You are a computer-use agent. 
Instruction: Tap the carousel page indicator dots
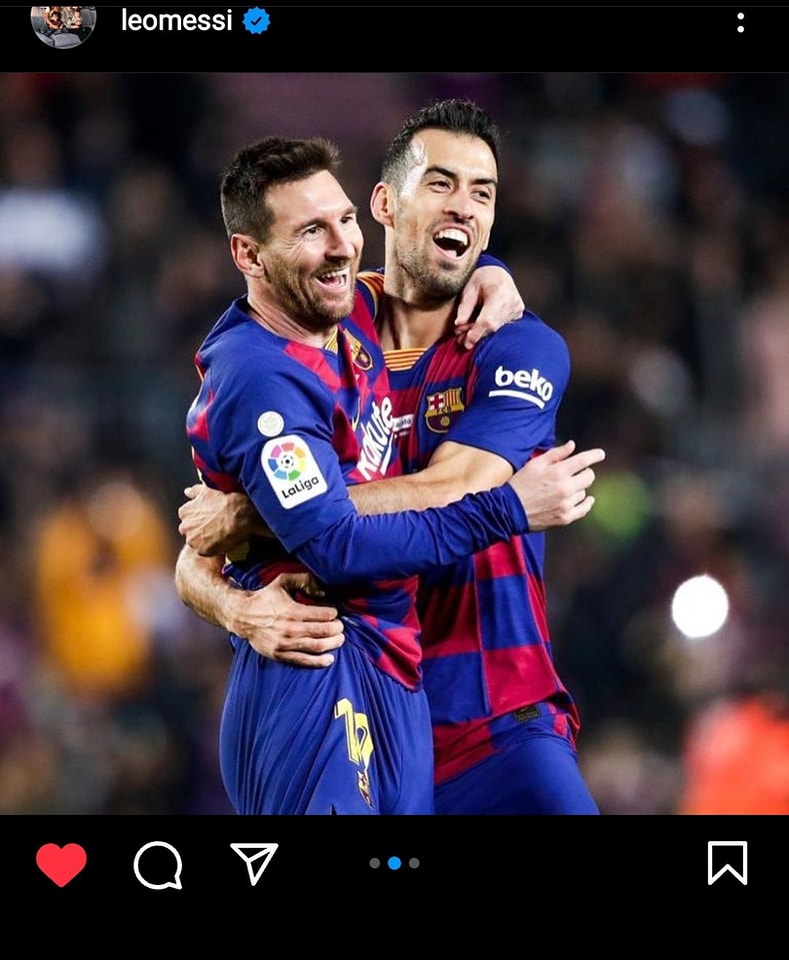394,863
